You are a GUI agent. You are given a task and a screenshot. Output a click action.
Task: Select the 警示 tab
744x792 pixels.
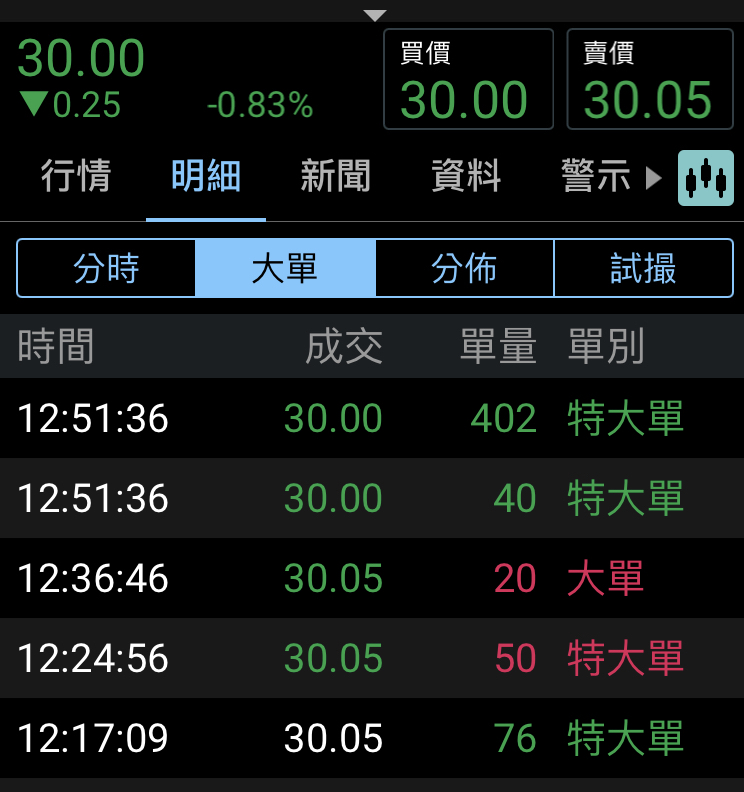click(x=596, y=177)
